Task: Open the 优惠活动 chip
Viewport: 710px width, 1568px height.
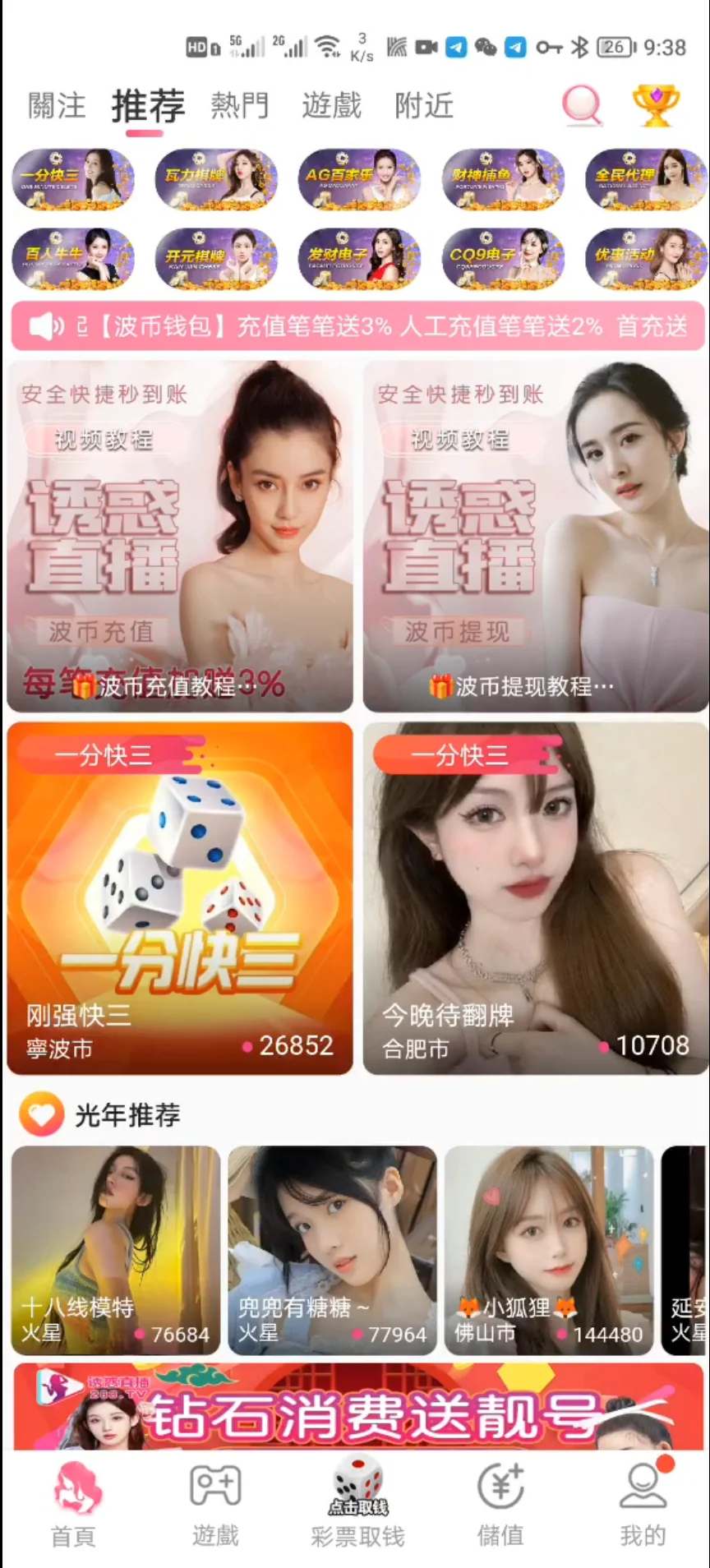Action: (x=646, y=259)
